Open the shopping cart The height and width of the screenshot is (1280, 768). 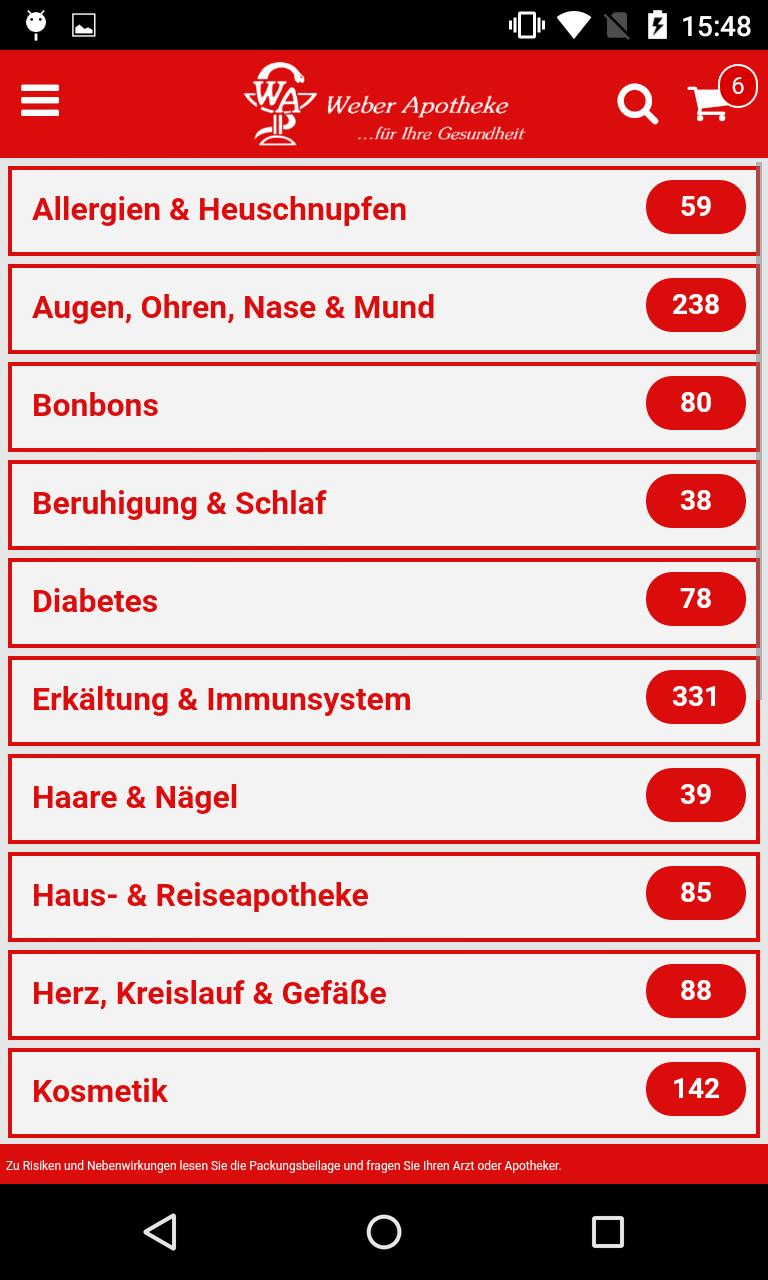pyautogui.click(x=710, y=104)
